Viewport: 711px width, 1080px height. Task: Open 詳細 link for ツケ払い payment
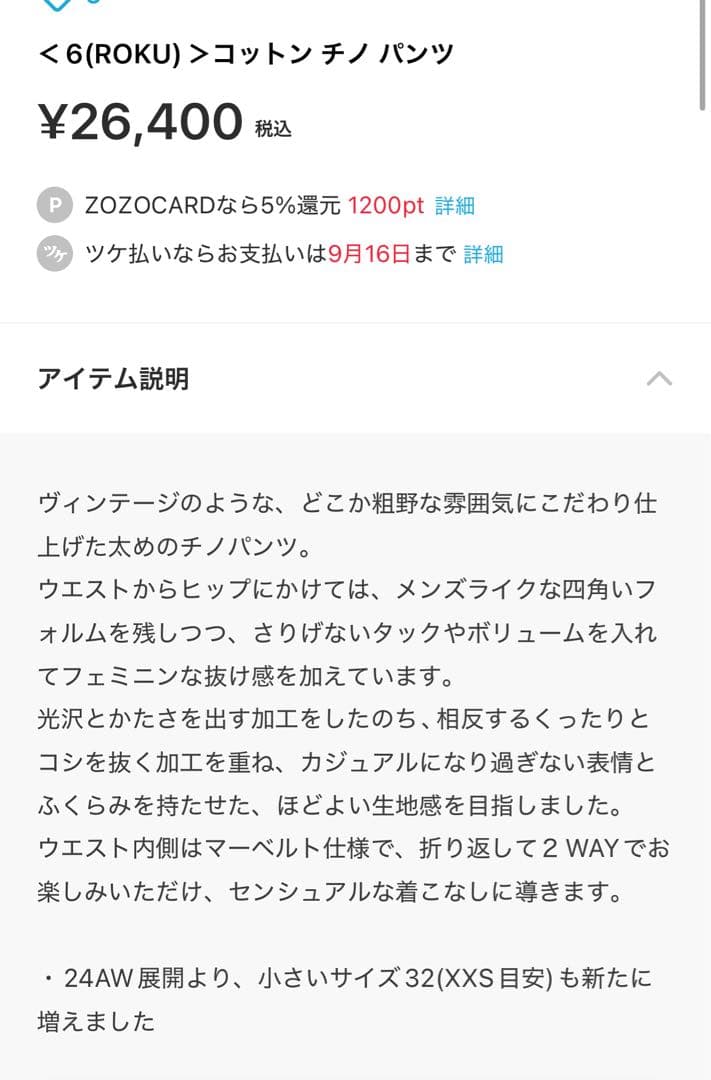tap(483, 254)
